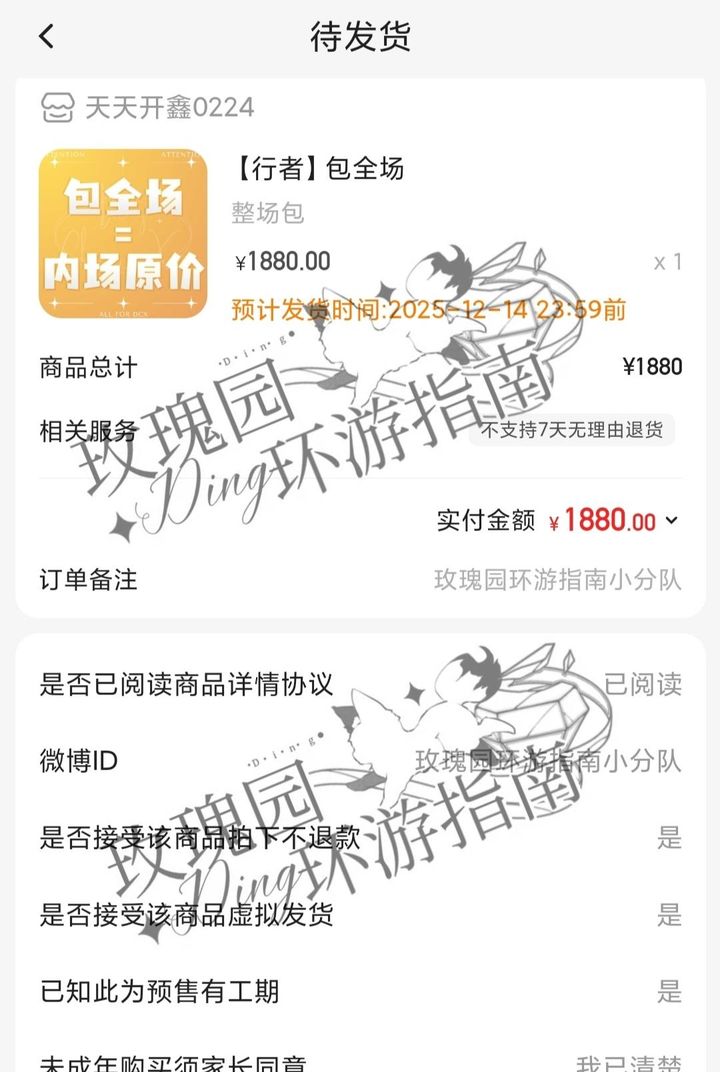Image resolution: width=720 pixels, height=1072 pixels.
Task: Open the 【行者】包全场 product
Action: point(318,168)
